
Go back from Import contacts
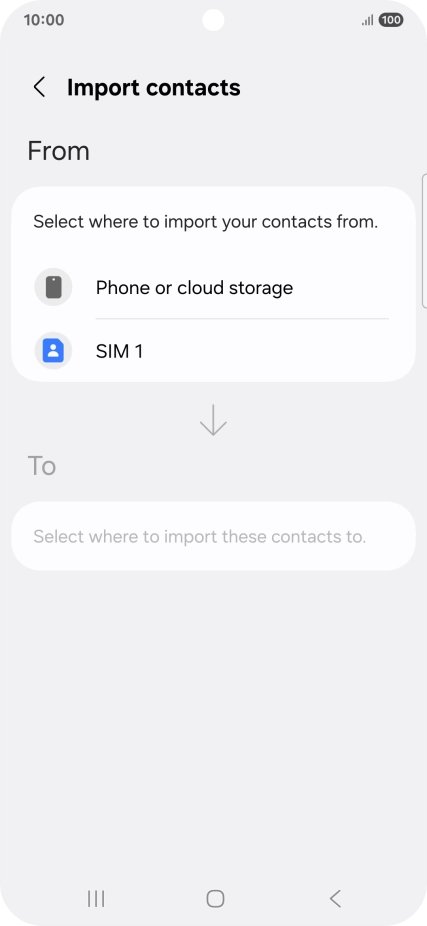[x=39, y=87]
